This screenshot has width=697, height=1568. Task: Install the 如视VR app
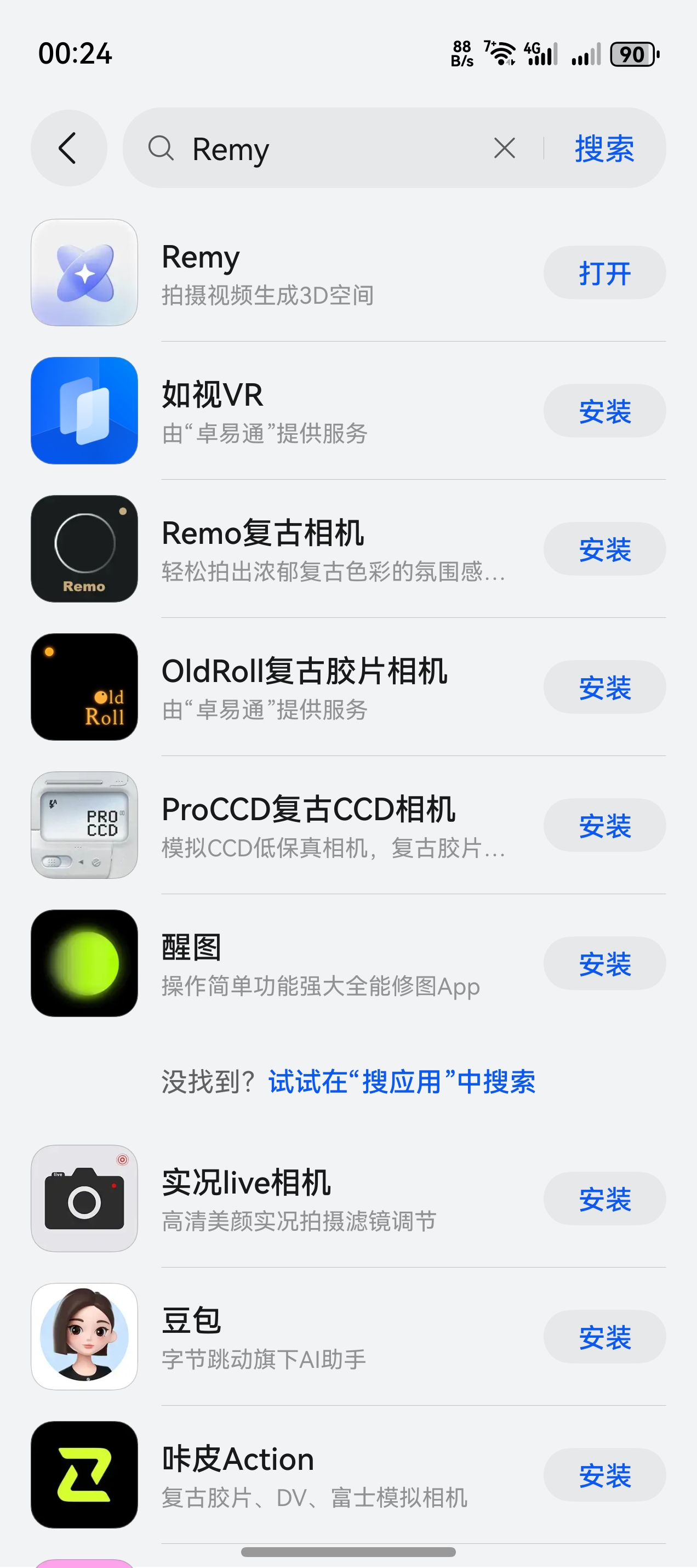tap(604, 410)
